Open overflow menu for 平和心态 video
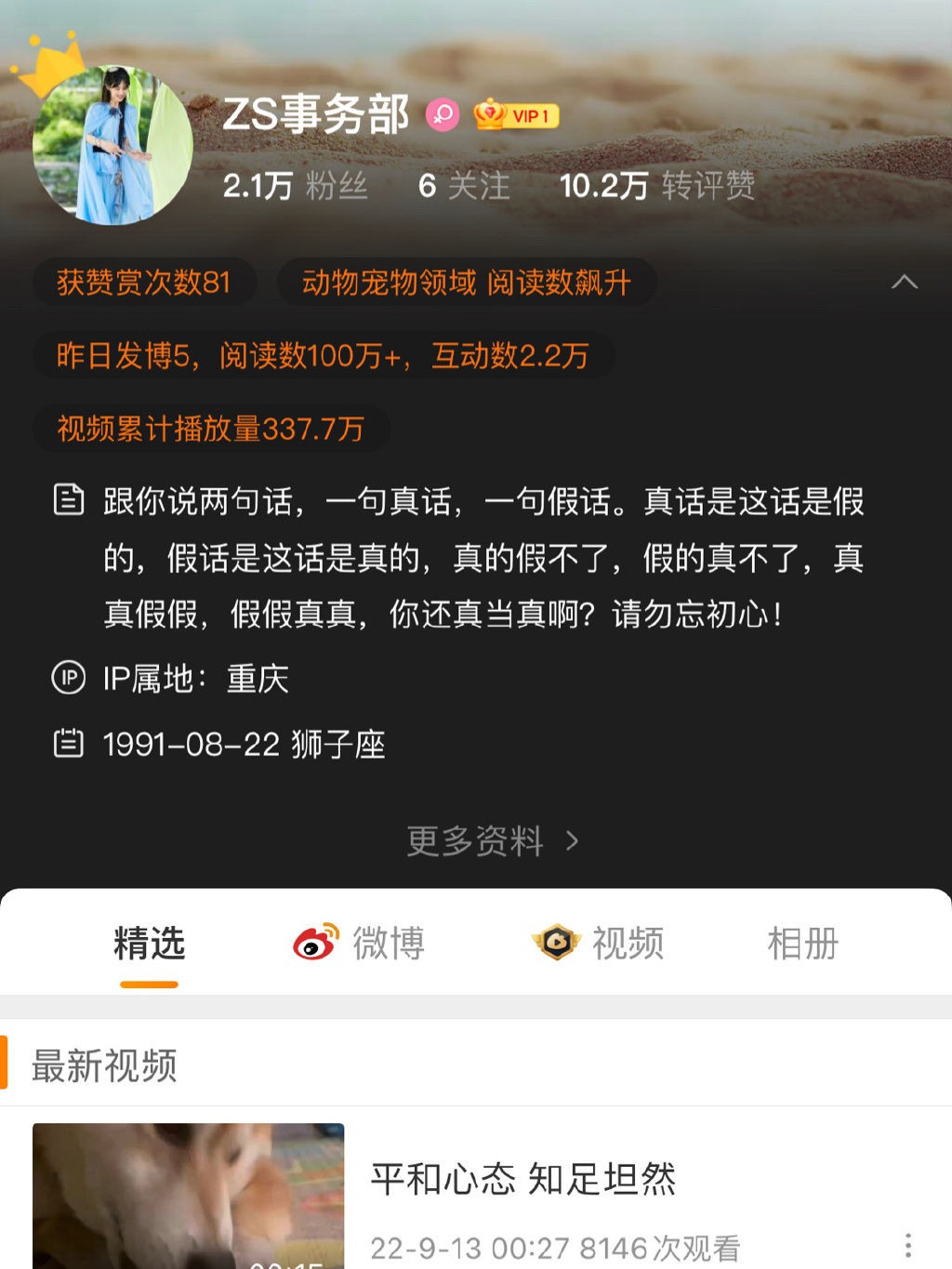952x1269 pixels. [x=907, y=1245]
